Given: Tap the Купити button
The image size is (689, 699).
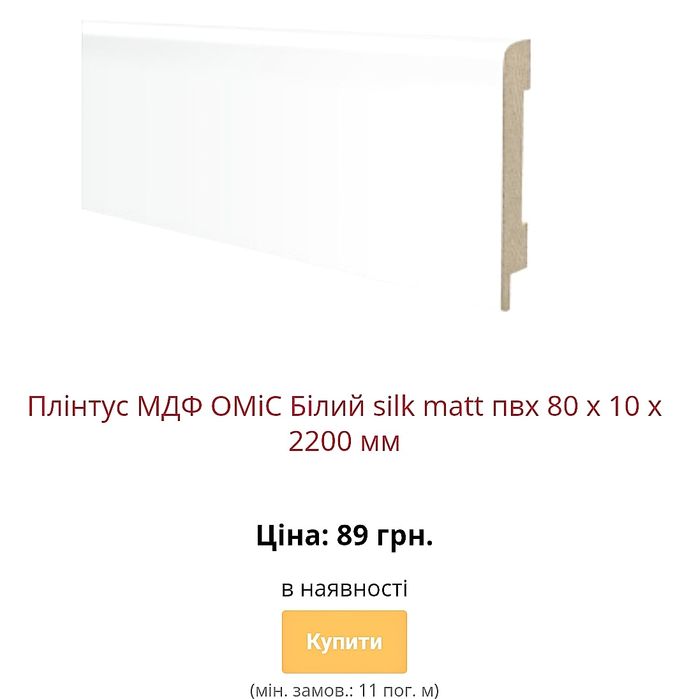Looking at the screenshot, I should (x=344, y=641).
